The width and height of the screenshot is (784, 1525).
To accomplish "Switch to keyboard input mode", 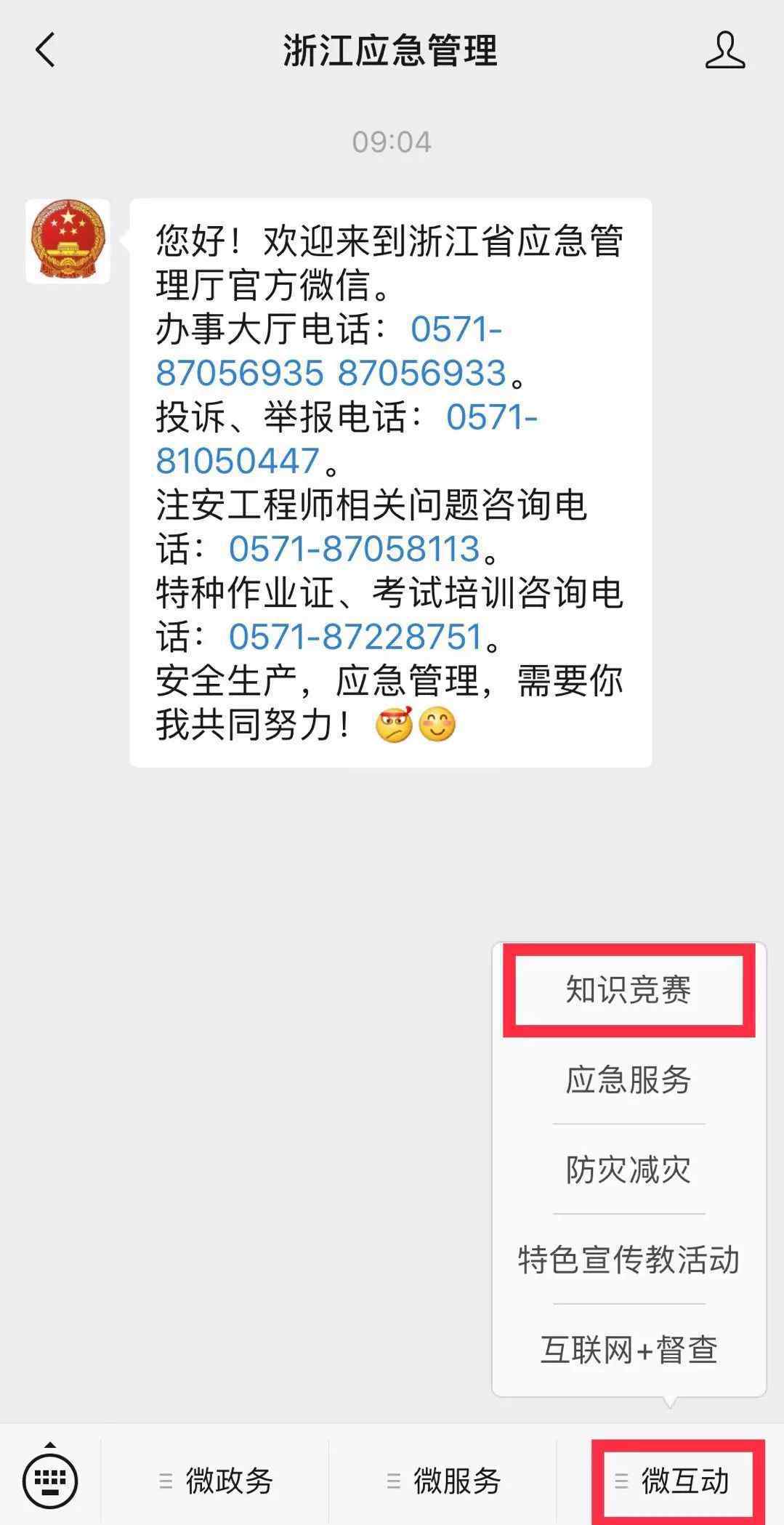I will 49,1480.
